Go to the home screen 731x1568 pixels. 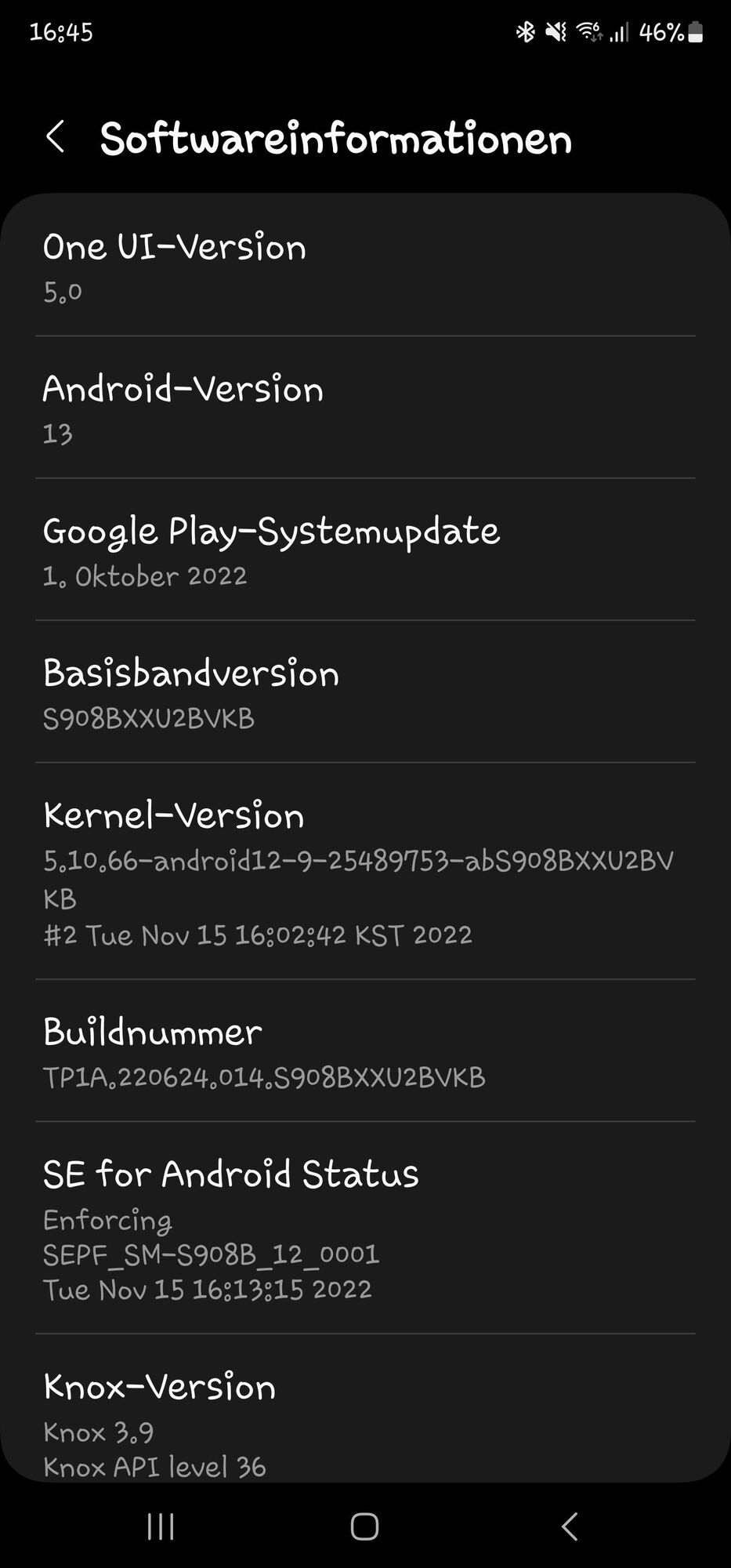click(x=365, y=1526)
